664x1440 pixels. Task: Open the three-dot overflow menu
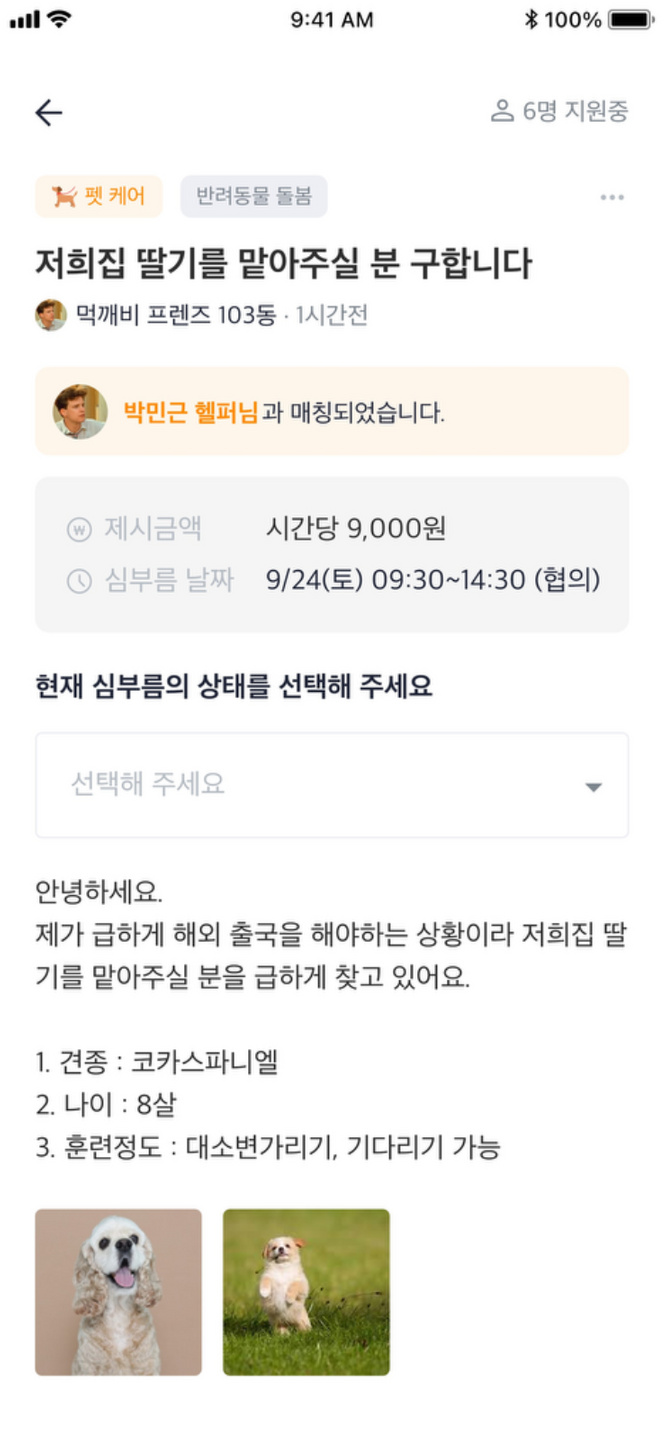[x=612, y=197]
